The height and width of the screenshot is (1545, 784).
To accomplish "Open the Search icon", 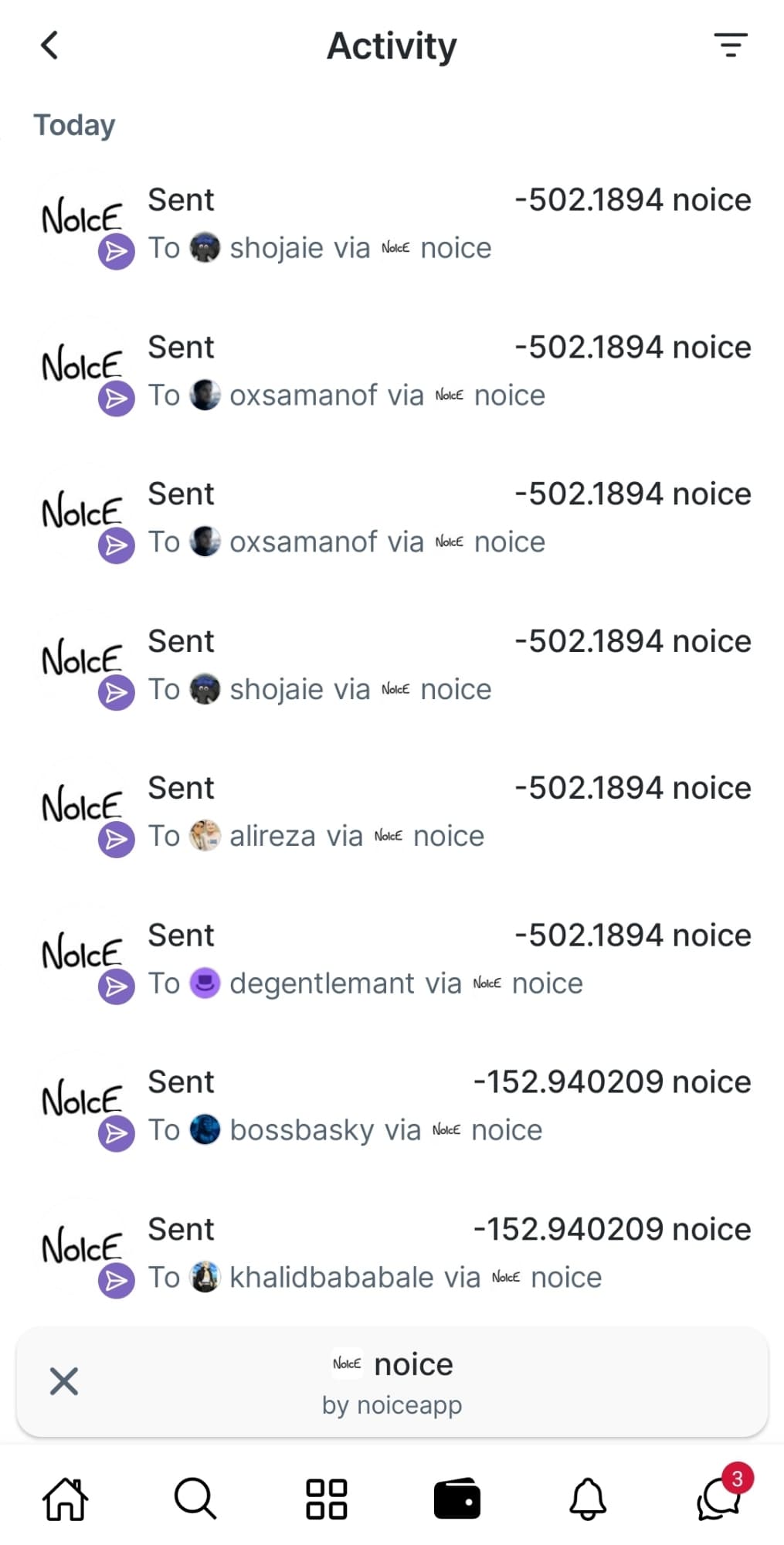I will (x=195, y=1499).
